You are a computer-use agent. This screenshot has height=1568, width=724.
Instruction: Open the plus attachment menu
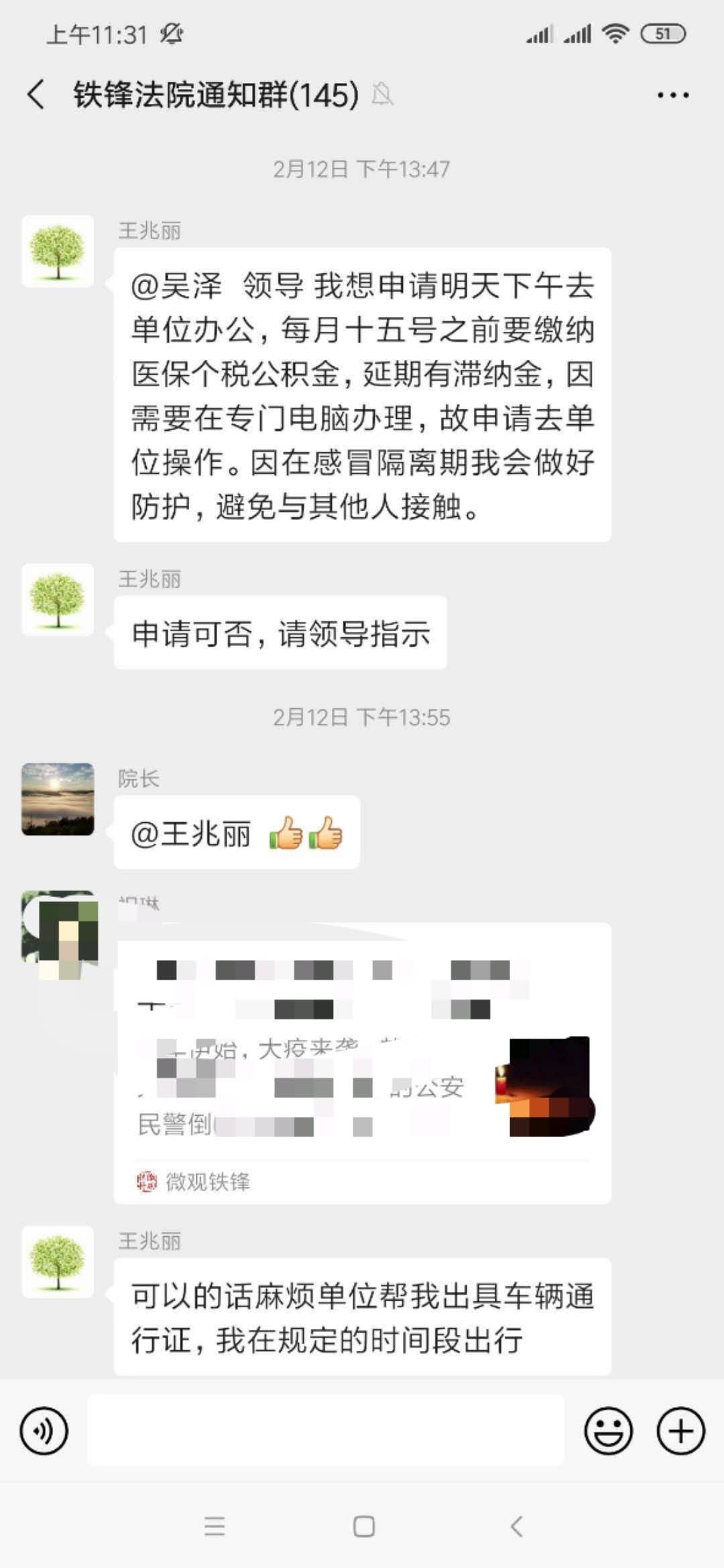point(680,1431)
